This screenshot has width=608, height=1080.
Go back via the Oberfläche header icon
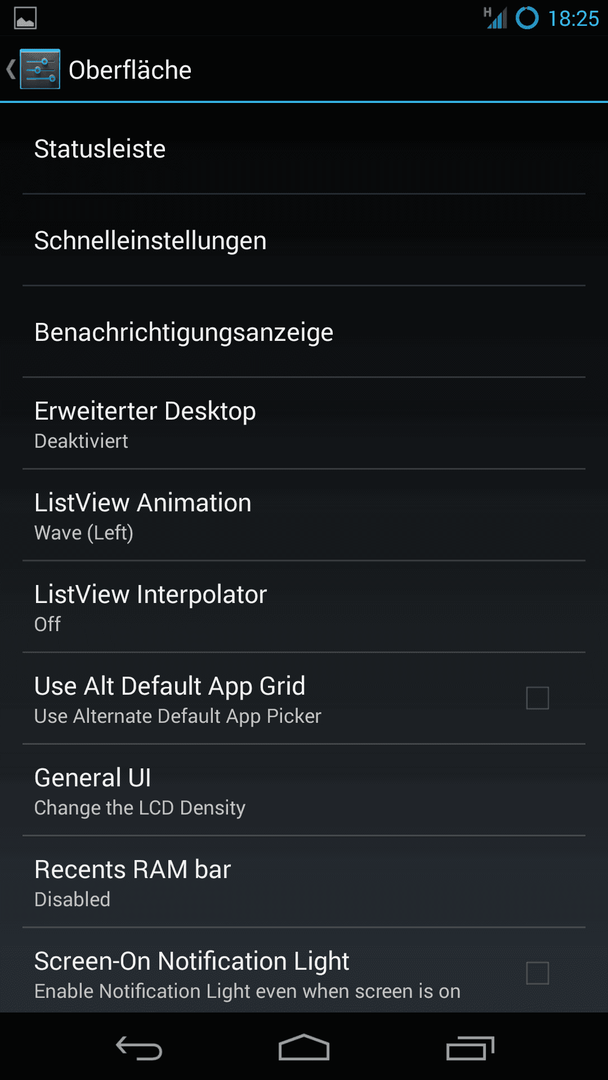coord(33,69)
